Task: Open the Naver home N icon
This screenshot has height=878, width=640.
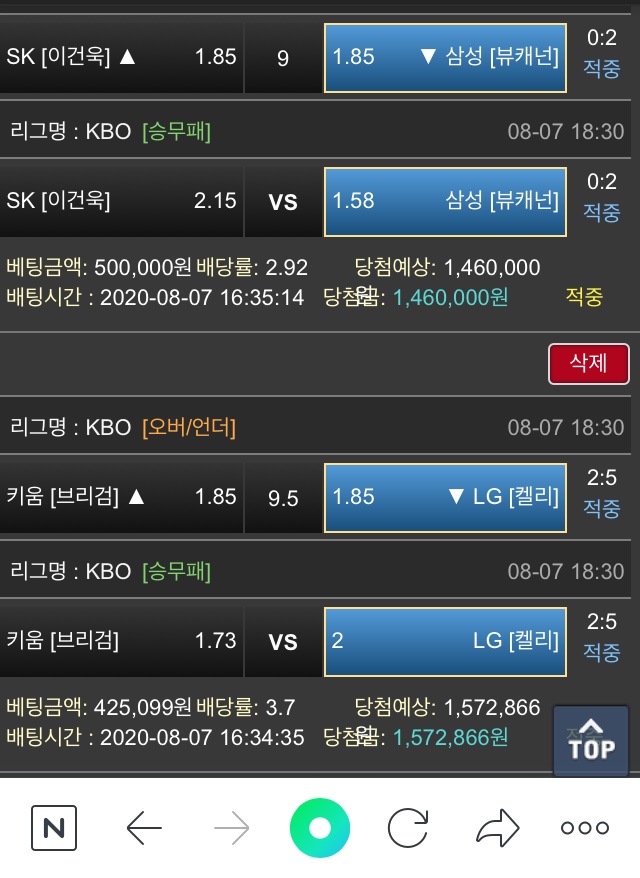Action: [54, 828]
